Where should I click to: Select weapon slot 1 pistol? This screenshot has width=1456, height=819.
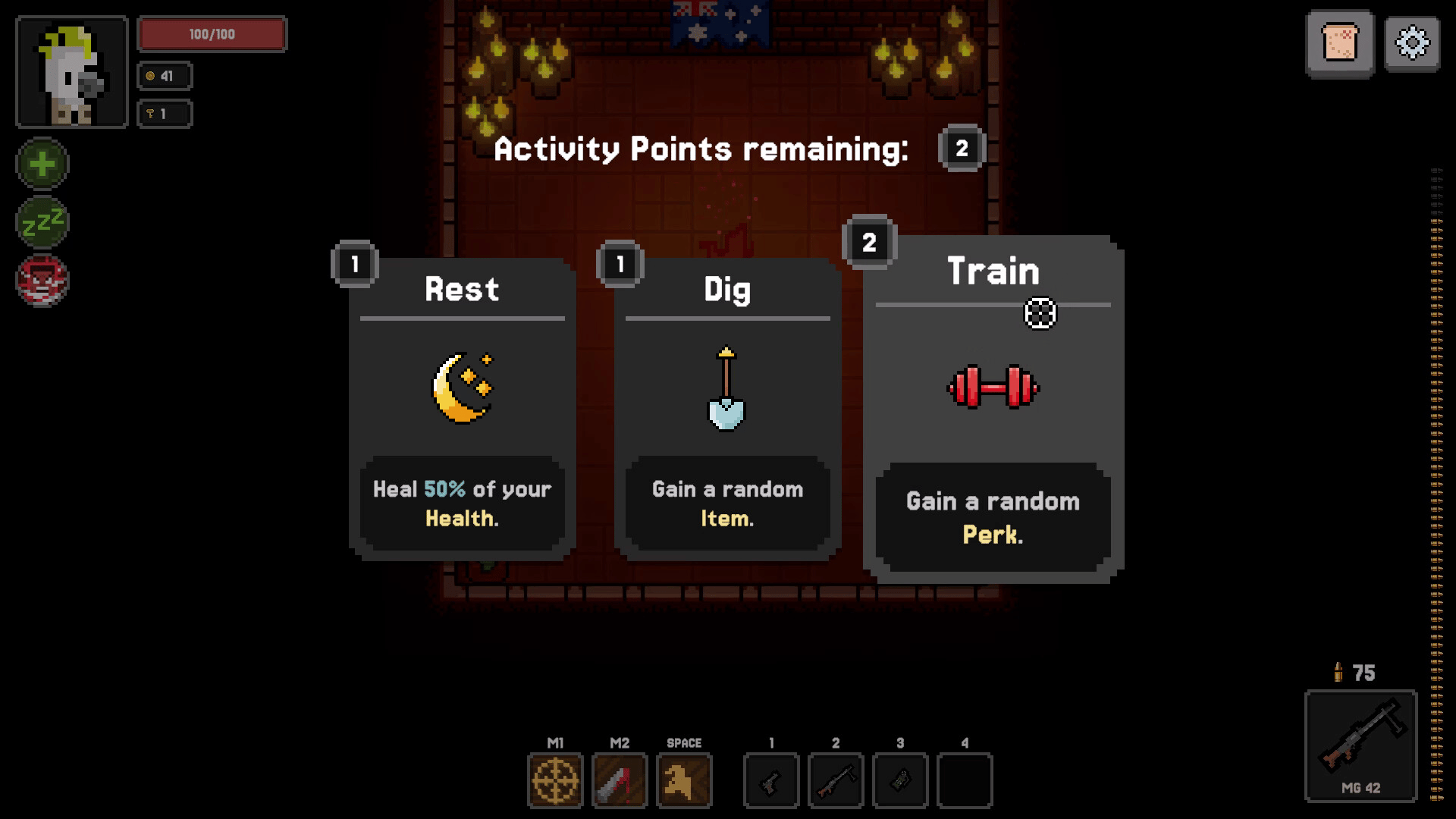[771, 780]
